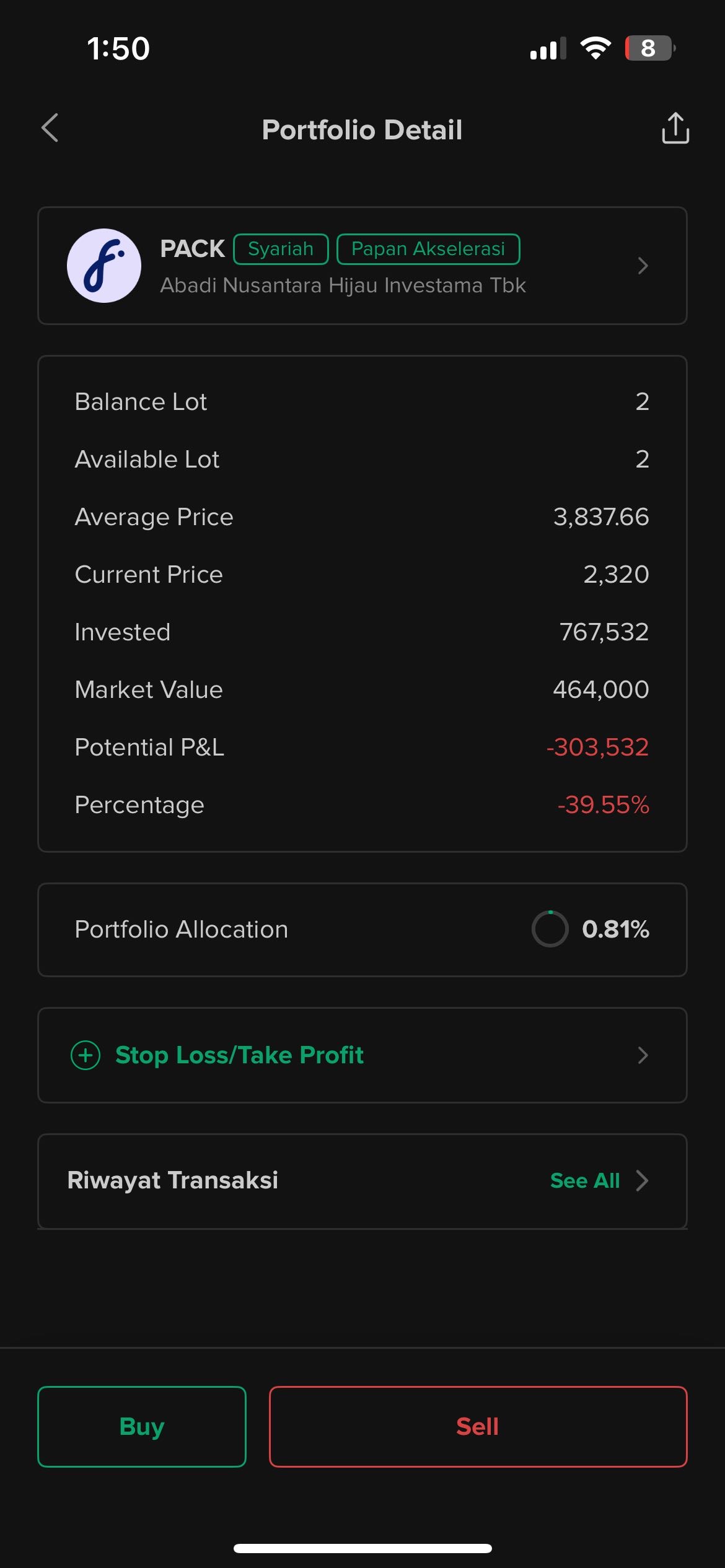This screenshot has width=725, height=1568.
Task: Tap the Buy button
Action: point(142,1426)
